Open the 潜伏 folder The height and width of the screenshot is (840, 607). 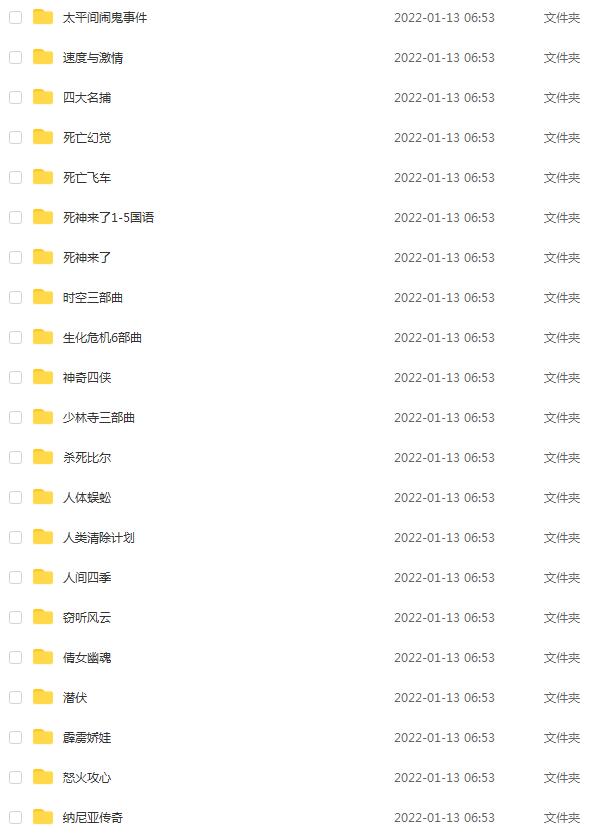(x=75, y=697)
